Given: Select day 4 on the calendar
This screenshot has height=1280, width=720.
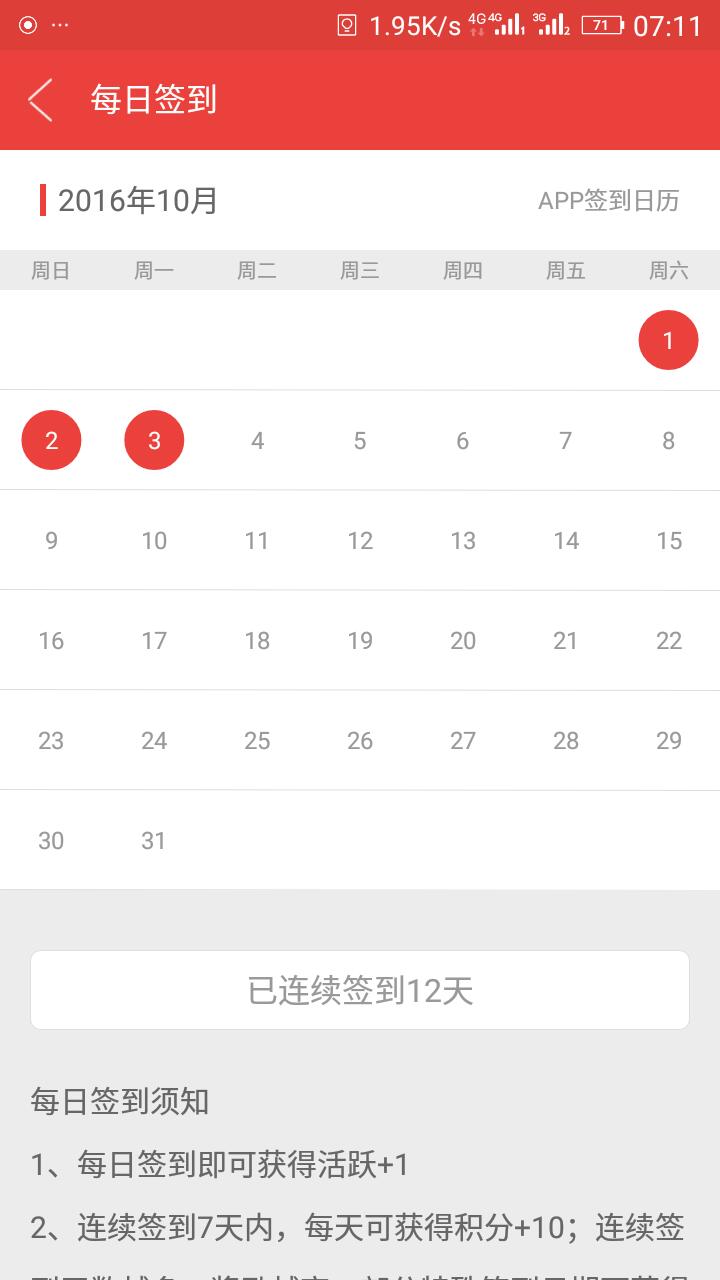Looking at the screenshot, I should (257, 440).
